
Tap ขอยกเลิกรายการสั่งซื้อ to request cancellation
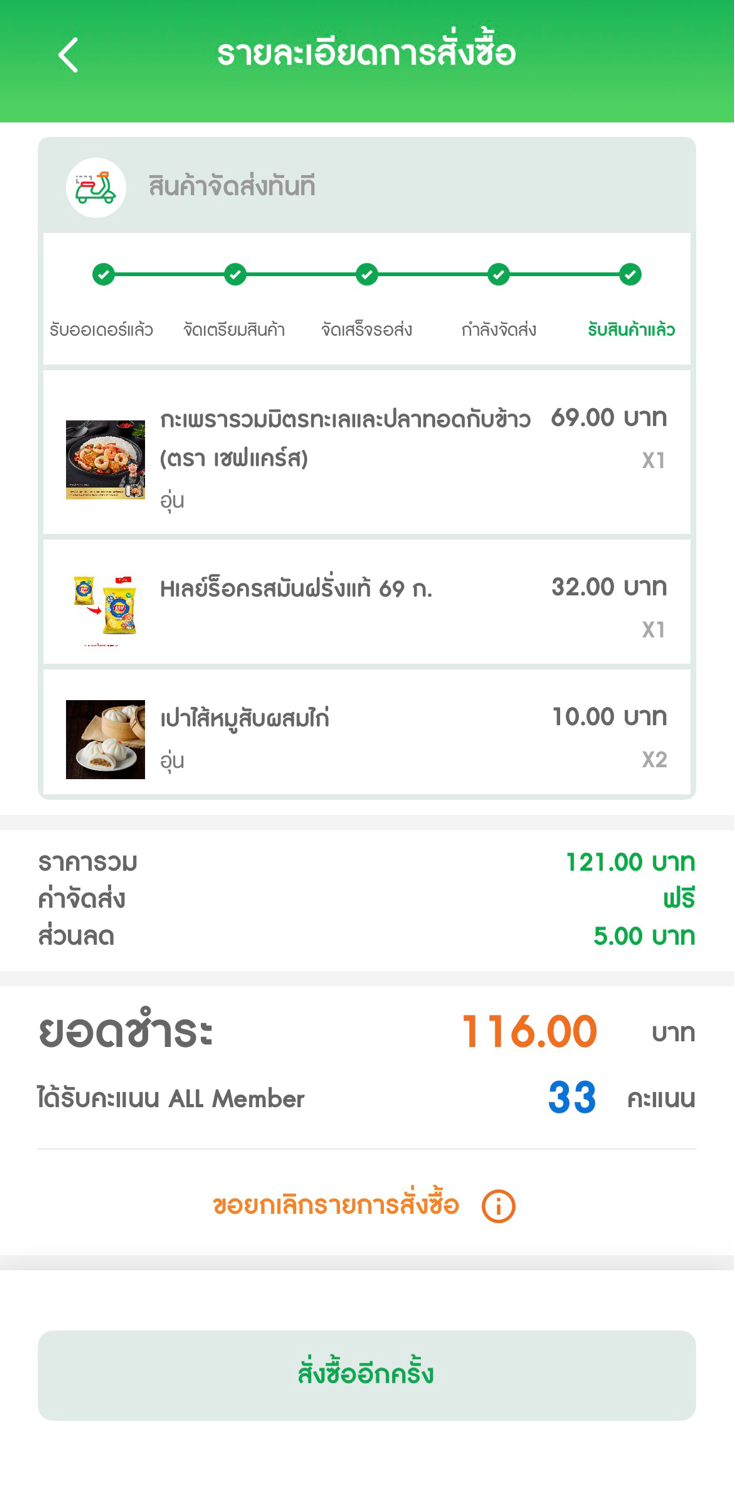tap(336, 1206)
